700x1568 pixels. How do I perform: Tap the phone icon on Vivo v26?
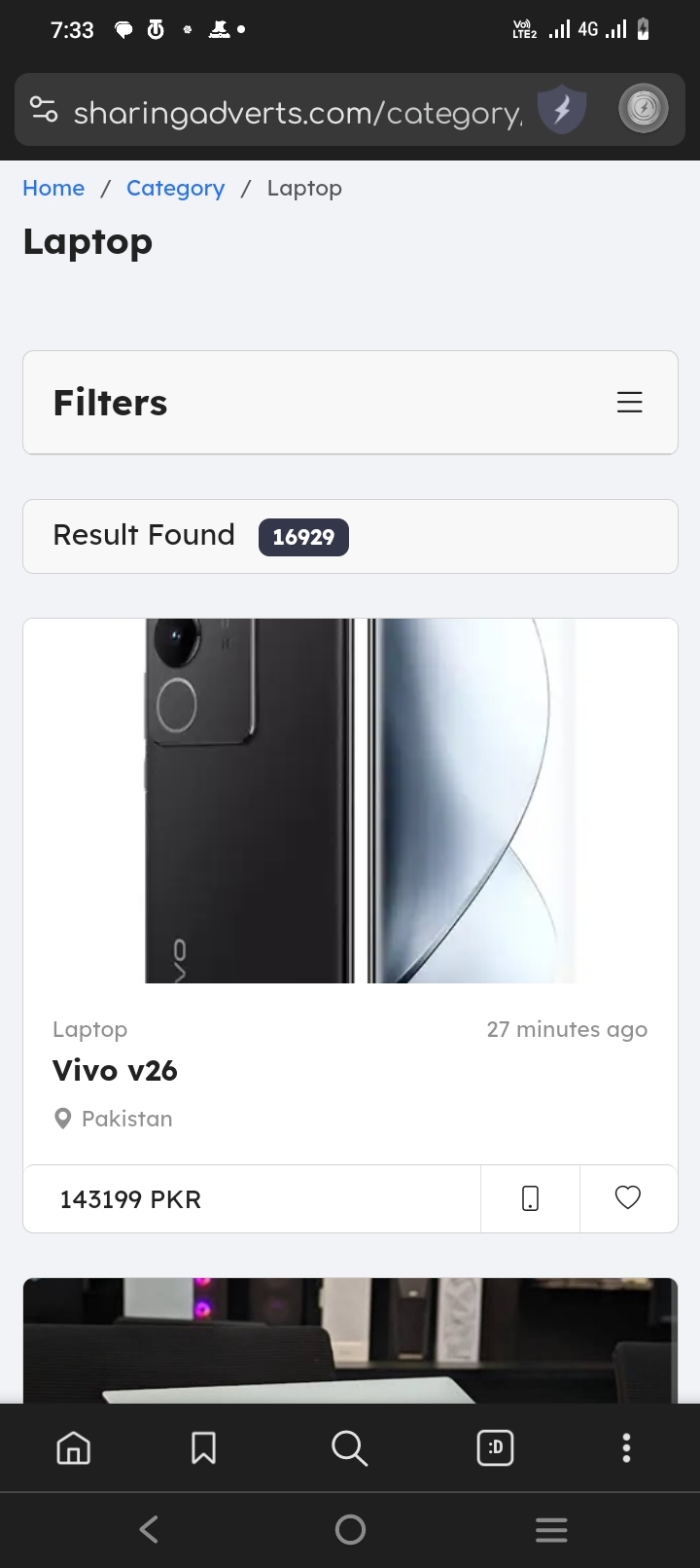(x=530, y=1198)
